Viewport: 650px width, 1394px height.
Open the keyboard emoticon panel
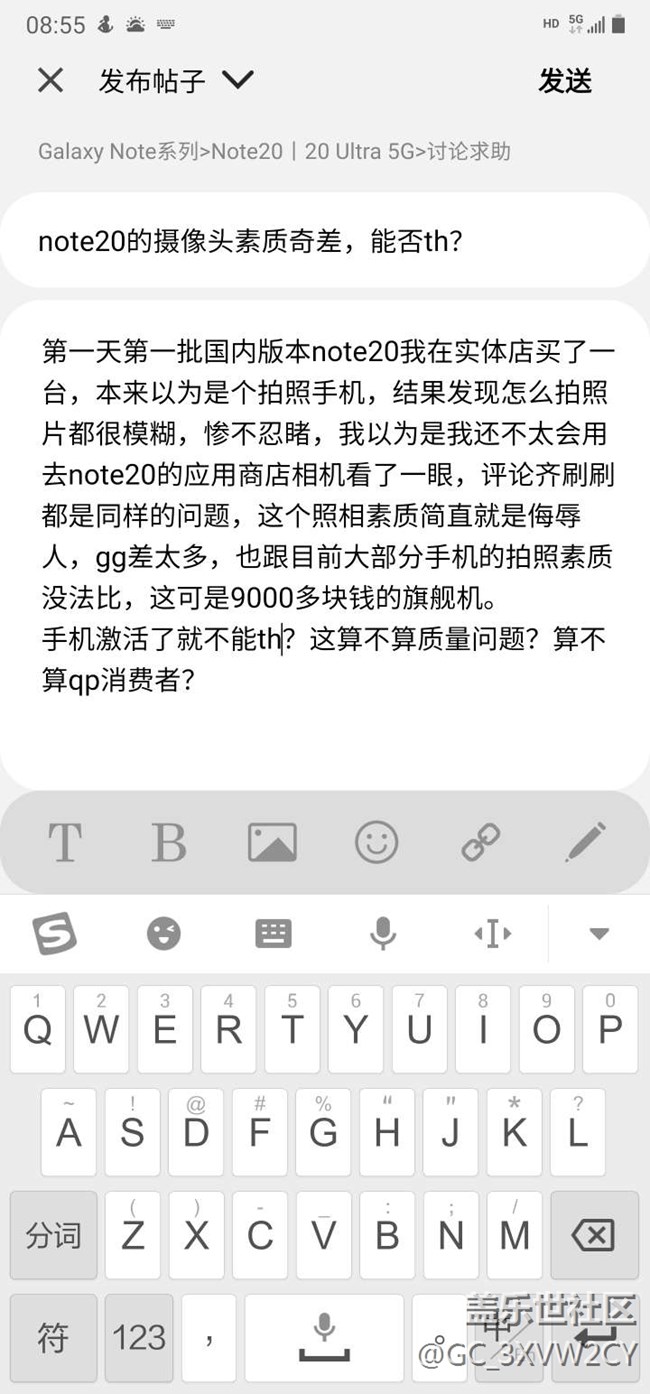[164, 934]
